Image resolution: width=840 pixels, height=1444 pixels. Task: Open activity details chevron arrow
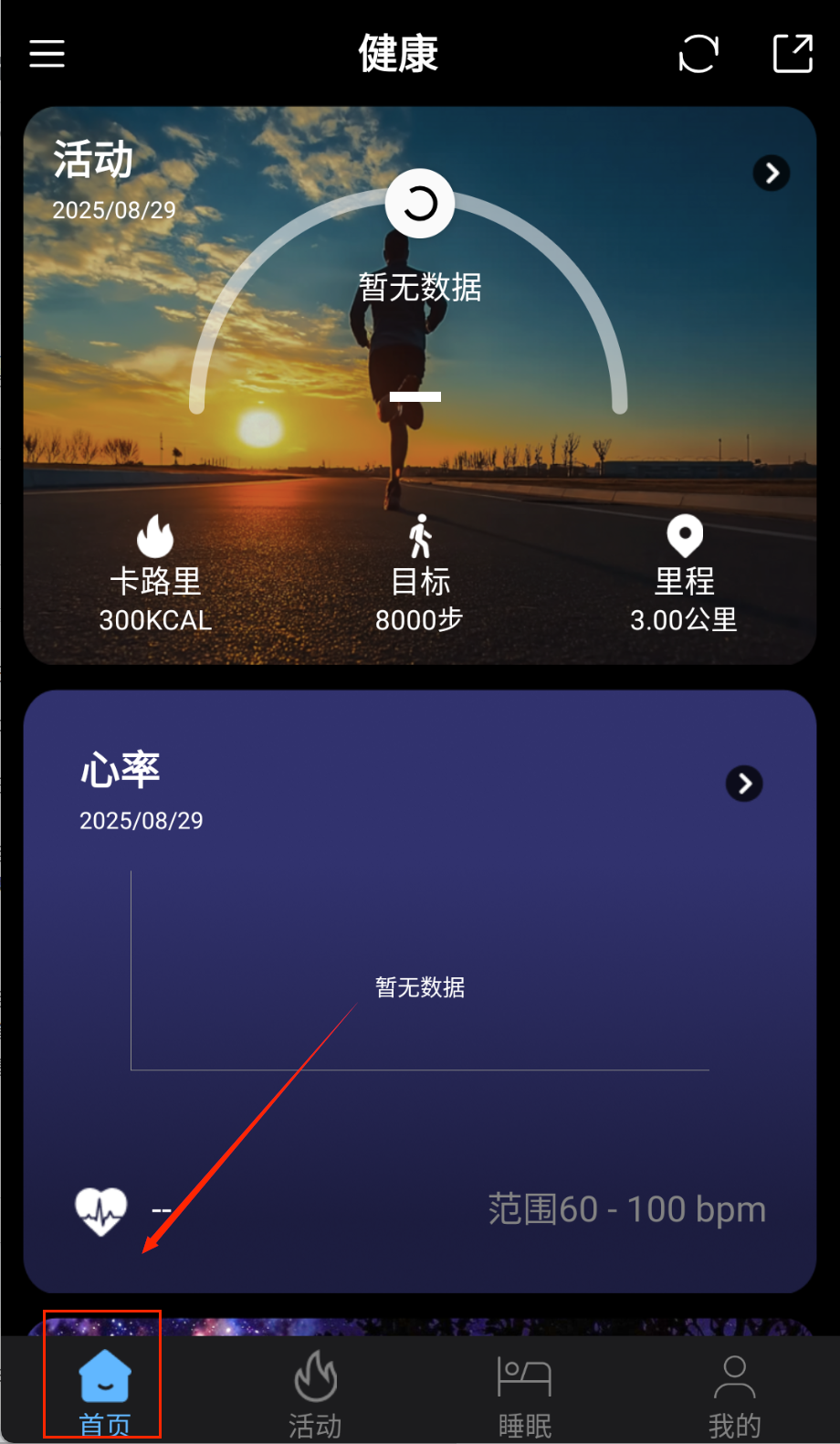click(772, 173)
